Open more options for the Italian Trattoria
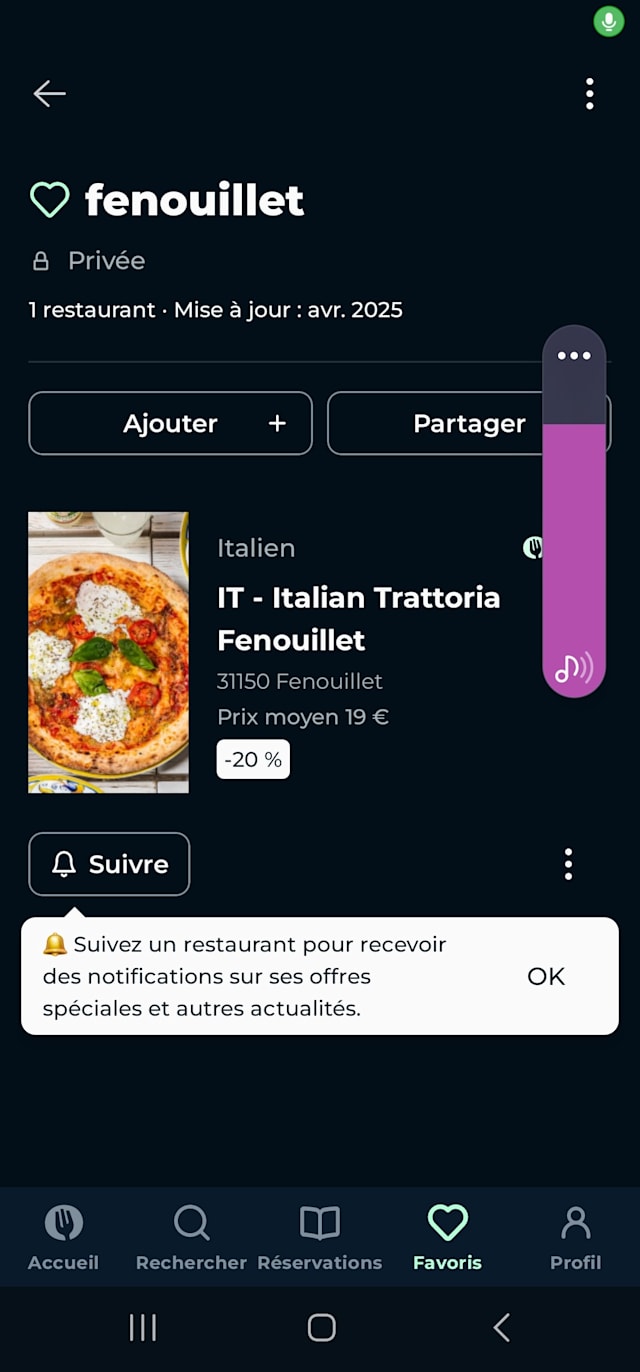640x1372 pixels. (x=568, y=864)
